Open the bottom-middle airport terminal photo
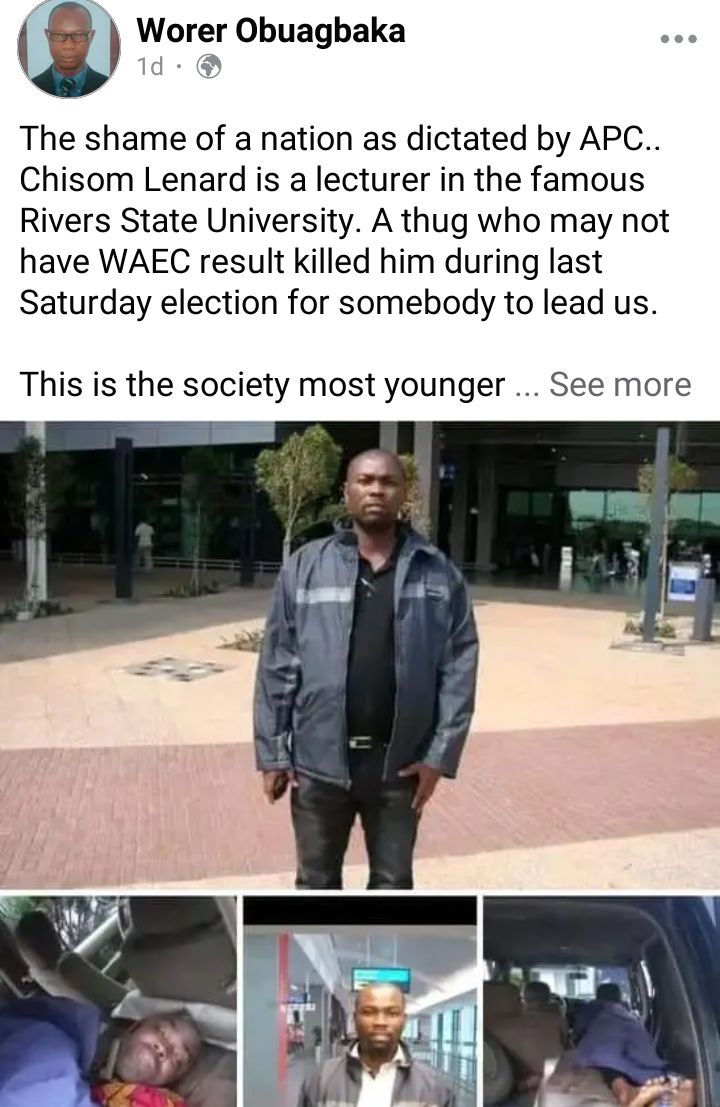This screenshot has width=720, height=1107. [x=360, y=1001]
